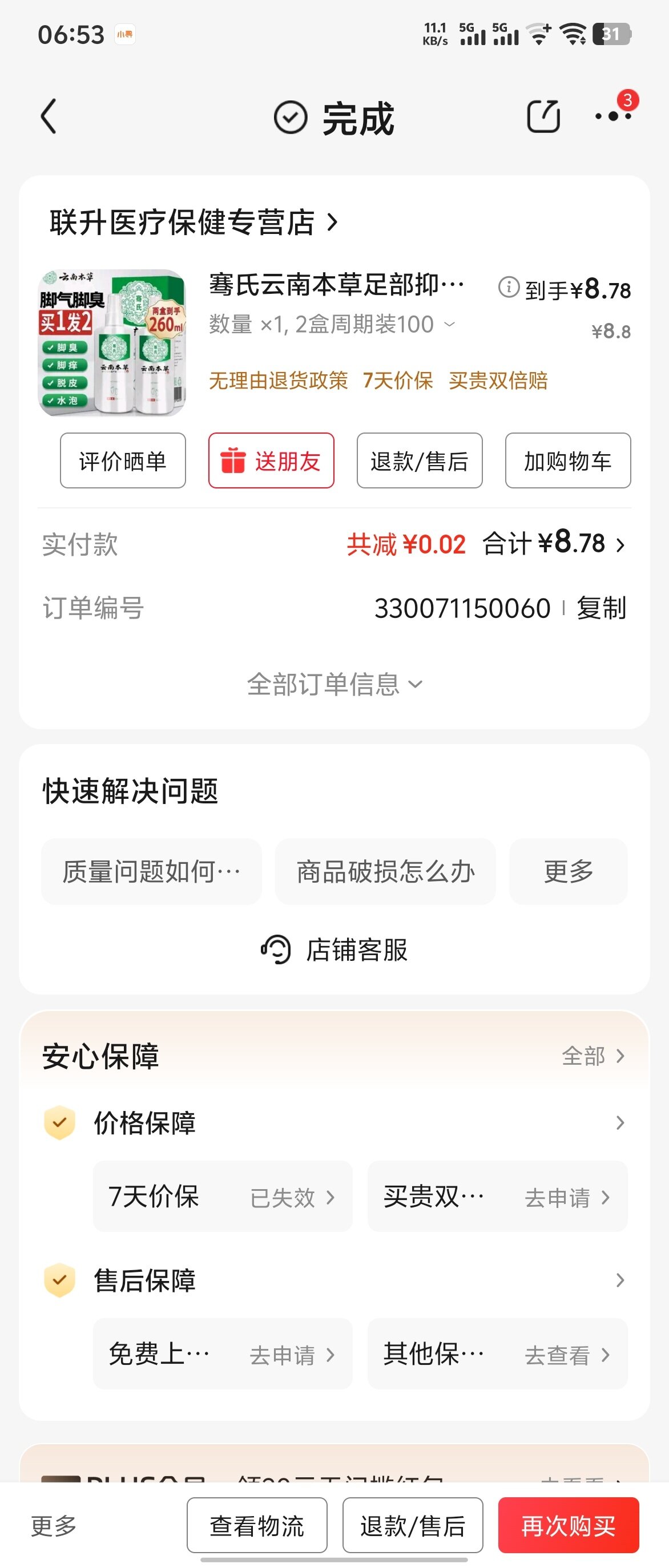The image size is (669, 1568).
Task: Choose the 商品破损怎么办 quick question
Action: 385,871
